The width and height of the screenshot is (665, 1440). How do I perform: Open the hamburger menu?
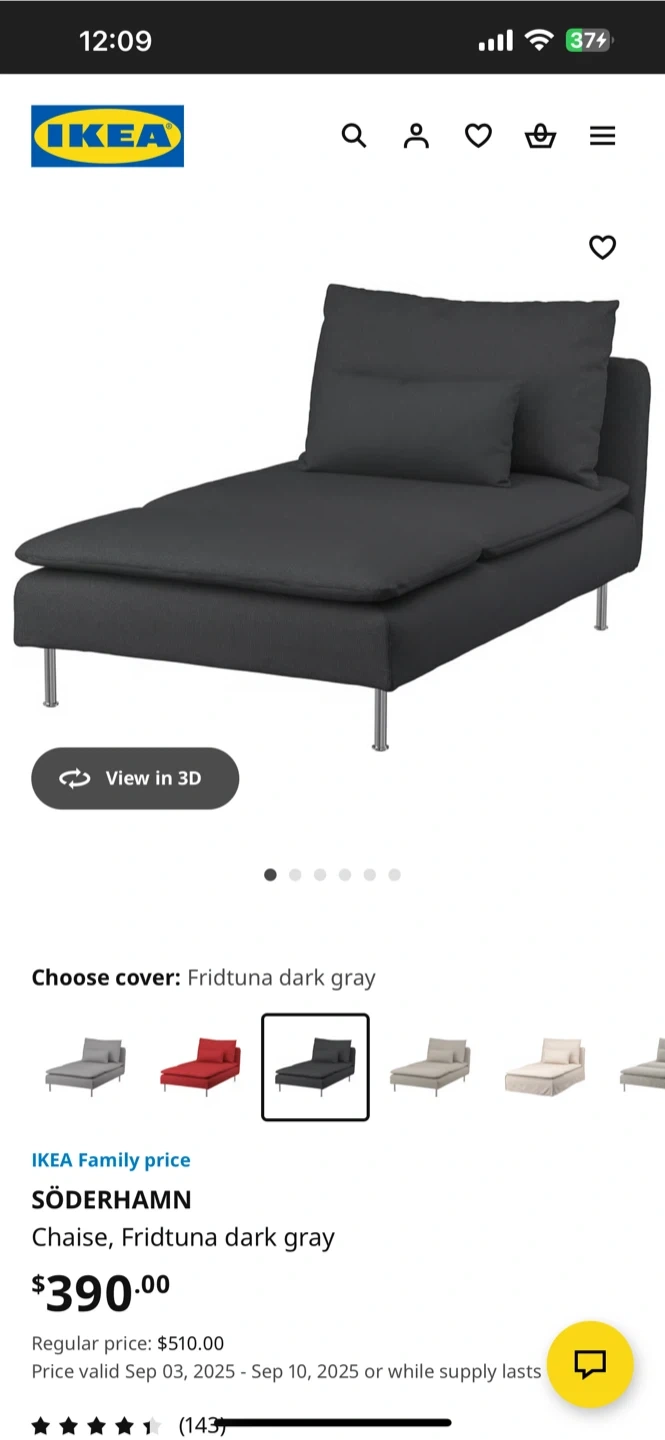pos(602,135)
